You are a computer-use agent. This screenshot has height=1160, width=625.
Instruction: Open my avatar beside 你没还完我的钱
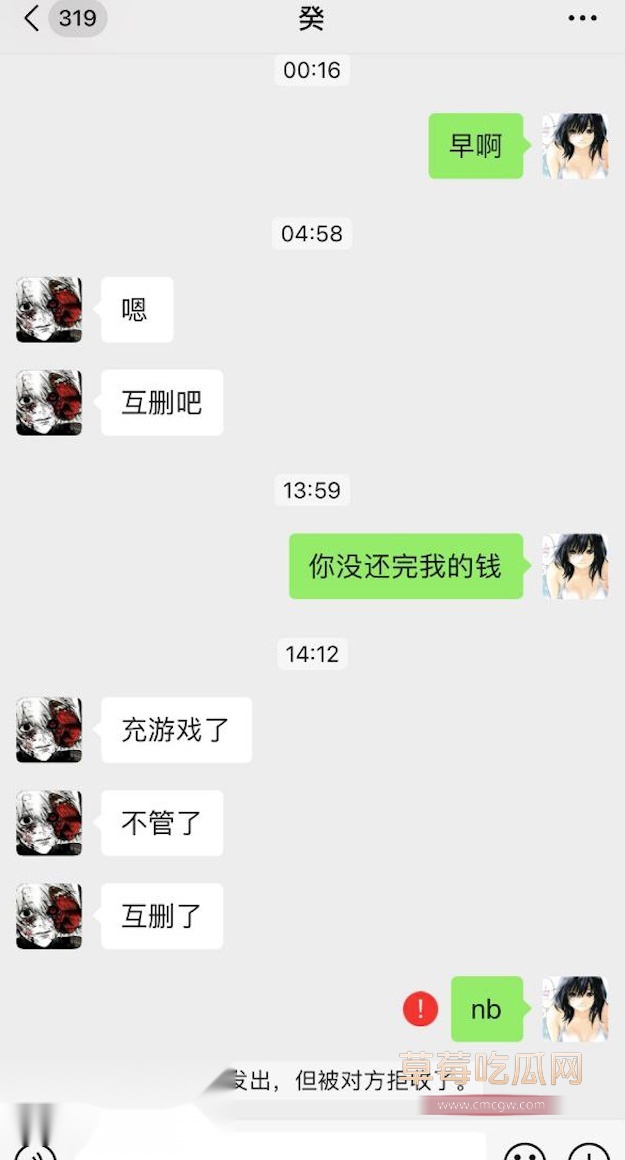tap(574, 566)
